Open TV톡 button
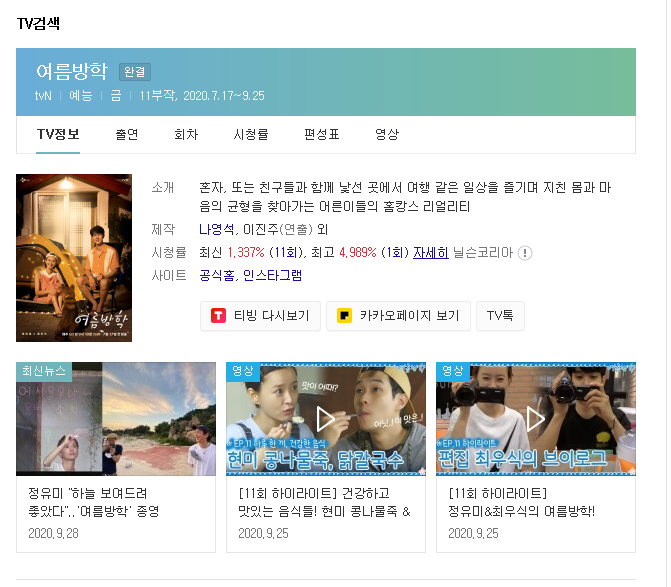671x587 pixels. [x=499, y=316]
